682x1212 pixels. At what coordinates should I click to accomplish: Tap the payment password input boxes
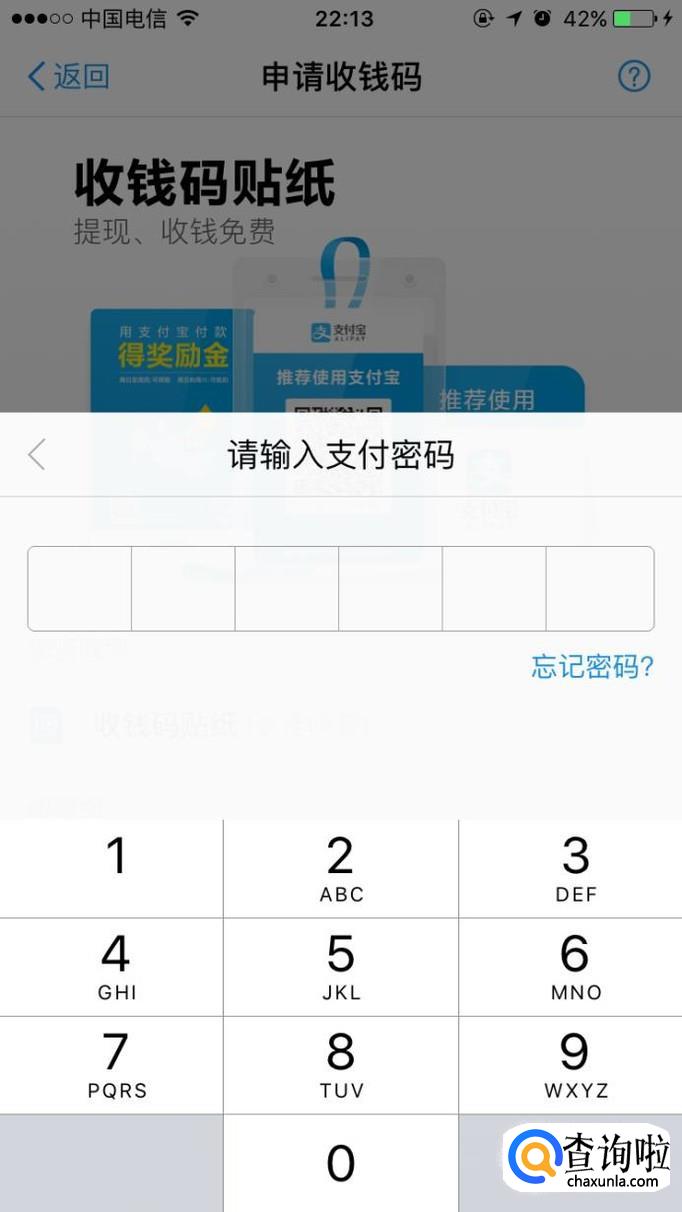point(341,588)
